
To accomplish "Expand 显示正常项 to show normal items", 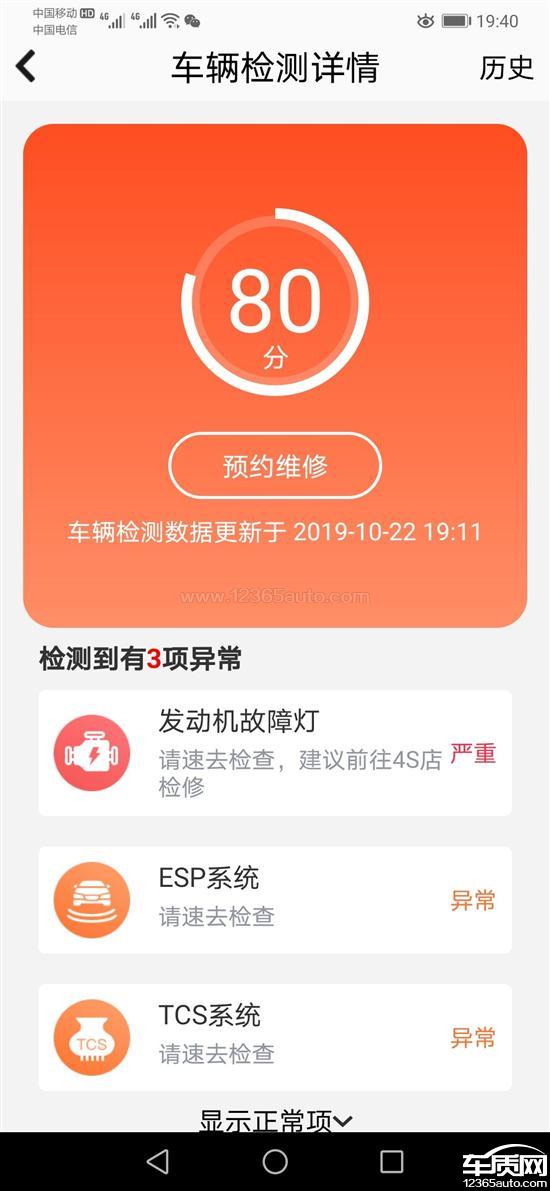I will (276, 1121).
